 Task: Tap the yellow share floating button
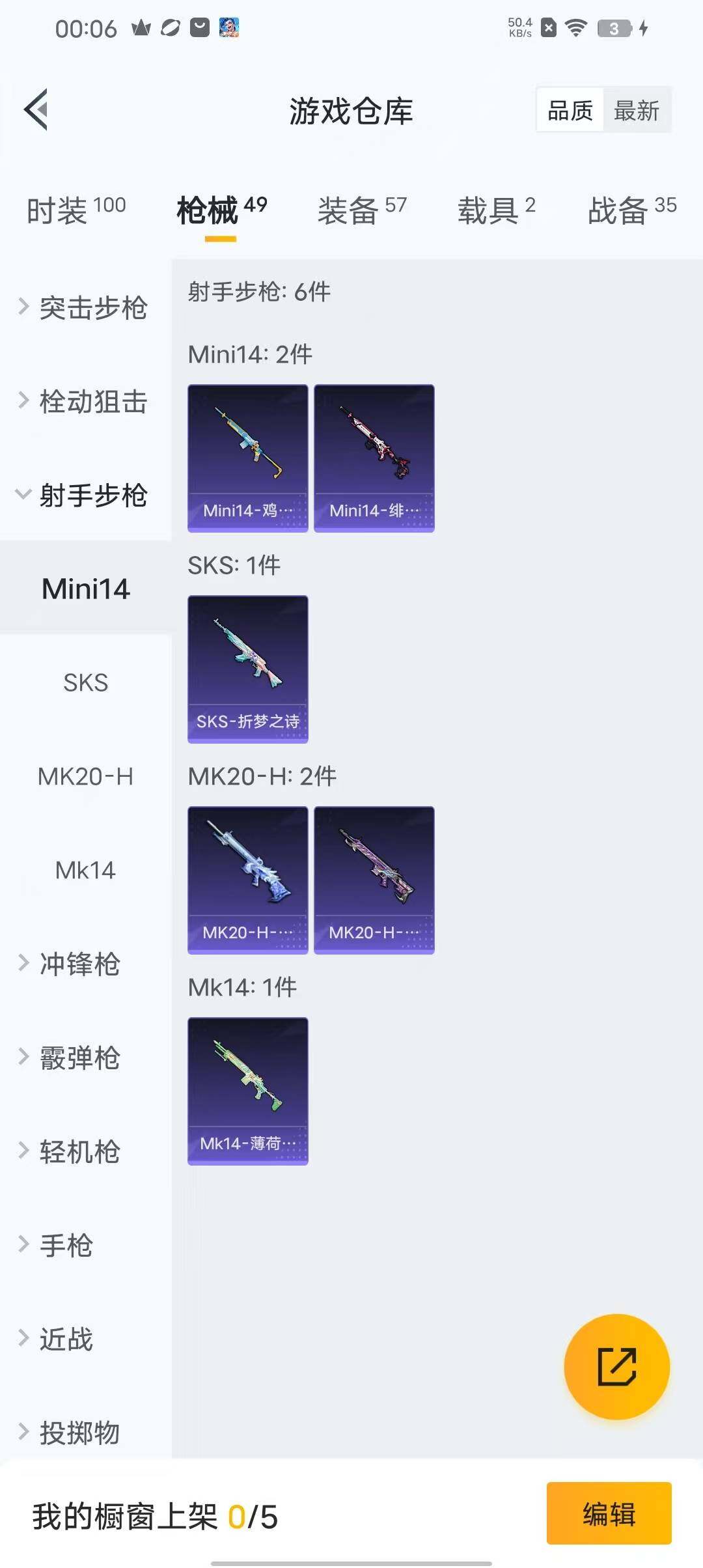pos(616,1367)
